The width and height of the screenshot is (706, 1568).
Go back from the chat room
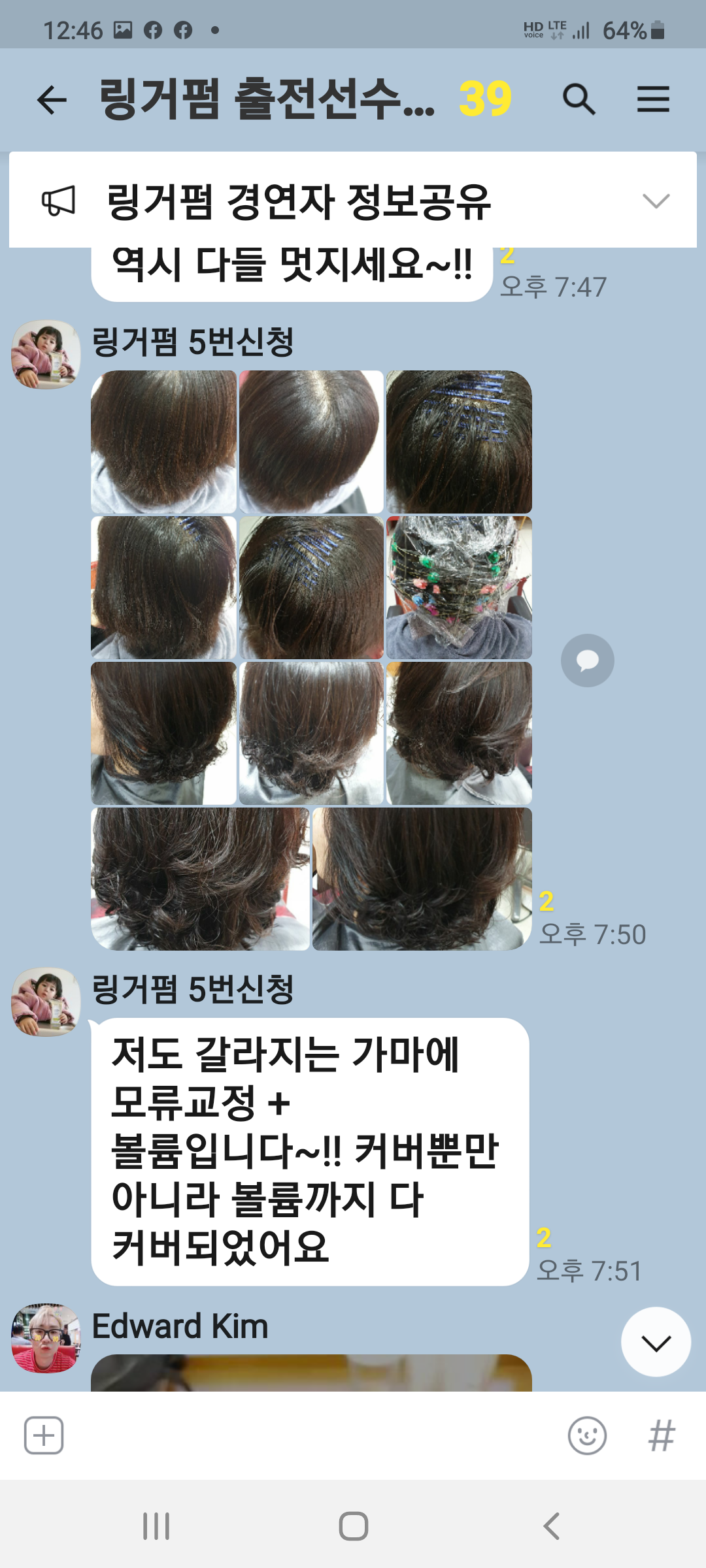[x=52, y=100]
